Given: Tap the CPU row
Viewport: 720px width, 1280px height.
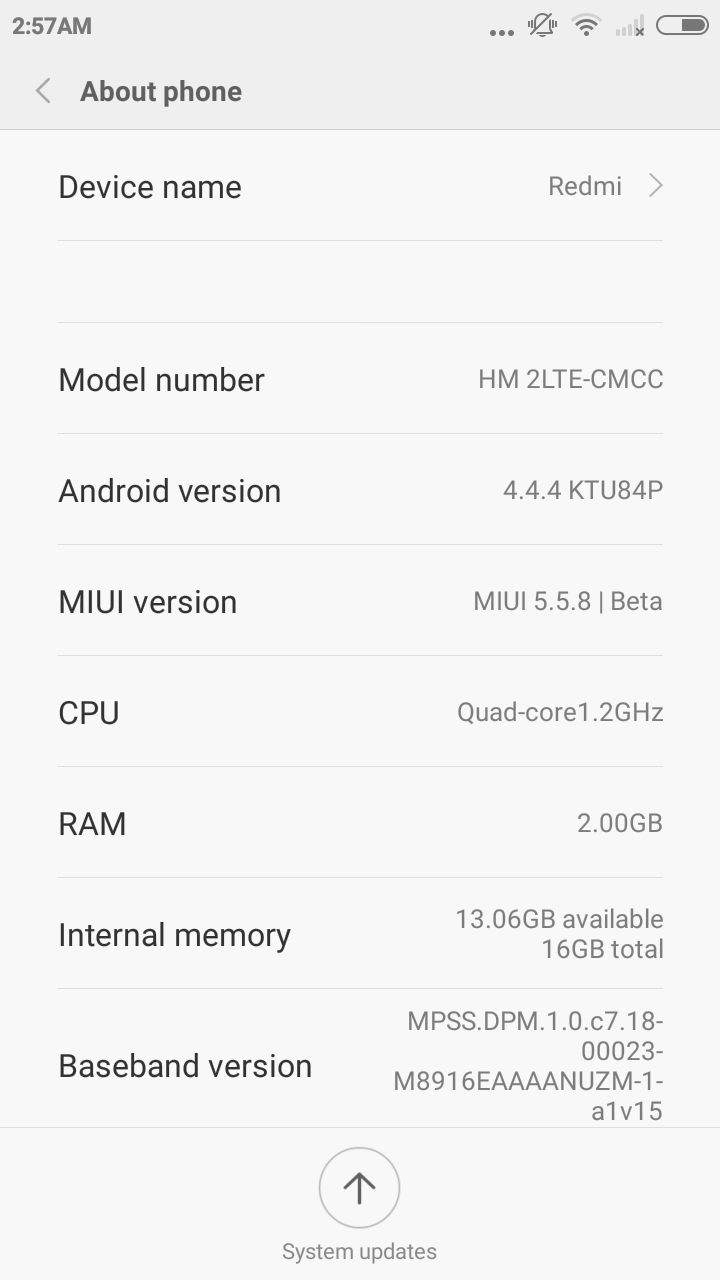Looking at the screenshot, I should 360,712.
